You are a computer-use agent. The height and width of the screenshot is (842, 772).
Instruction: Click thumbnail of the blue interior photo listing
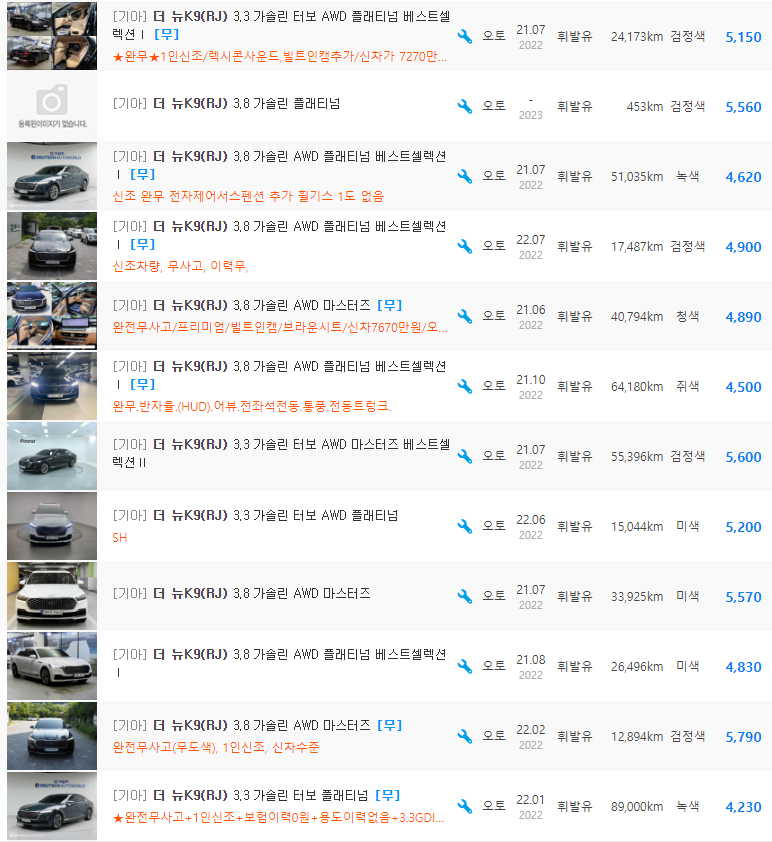pyautogui.click(x=51, y=316)
